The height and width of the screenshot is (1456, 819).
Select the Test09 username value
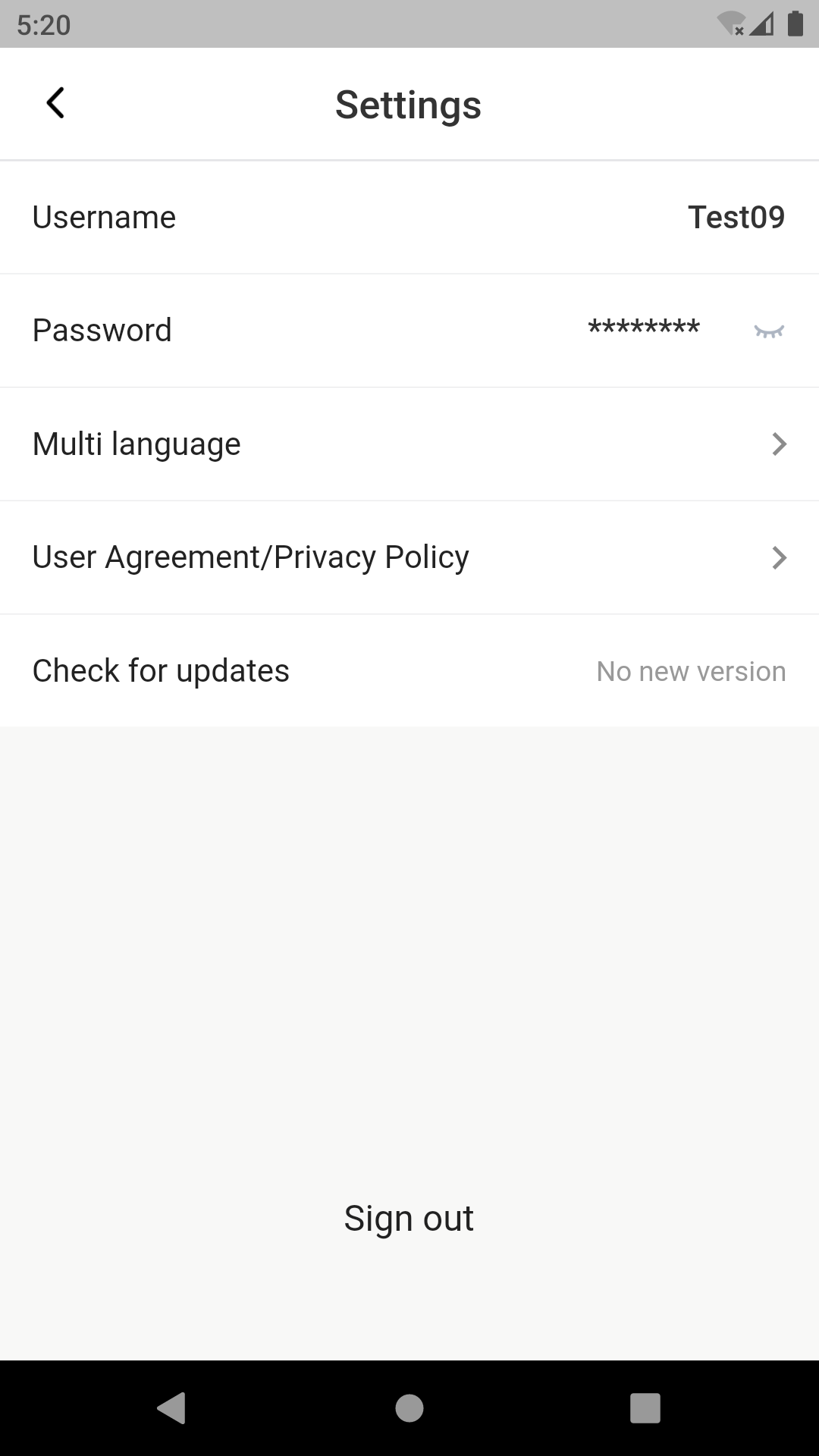pos(736,217)
